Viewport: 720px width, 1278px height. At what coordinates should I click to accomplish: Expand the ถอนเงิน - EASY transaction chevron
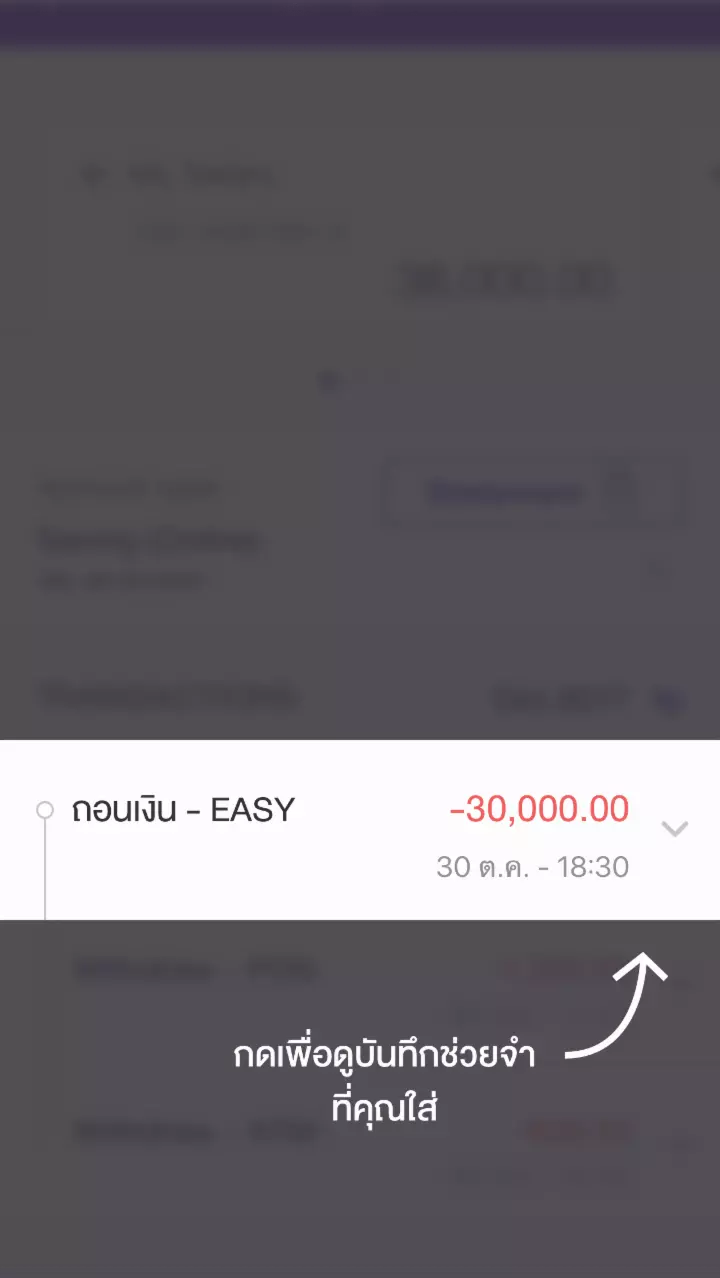tap(675, 828)
